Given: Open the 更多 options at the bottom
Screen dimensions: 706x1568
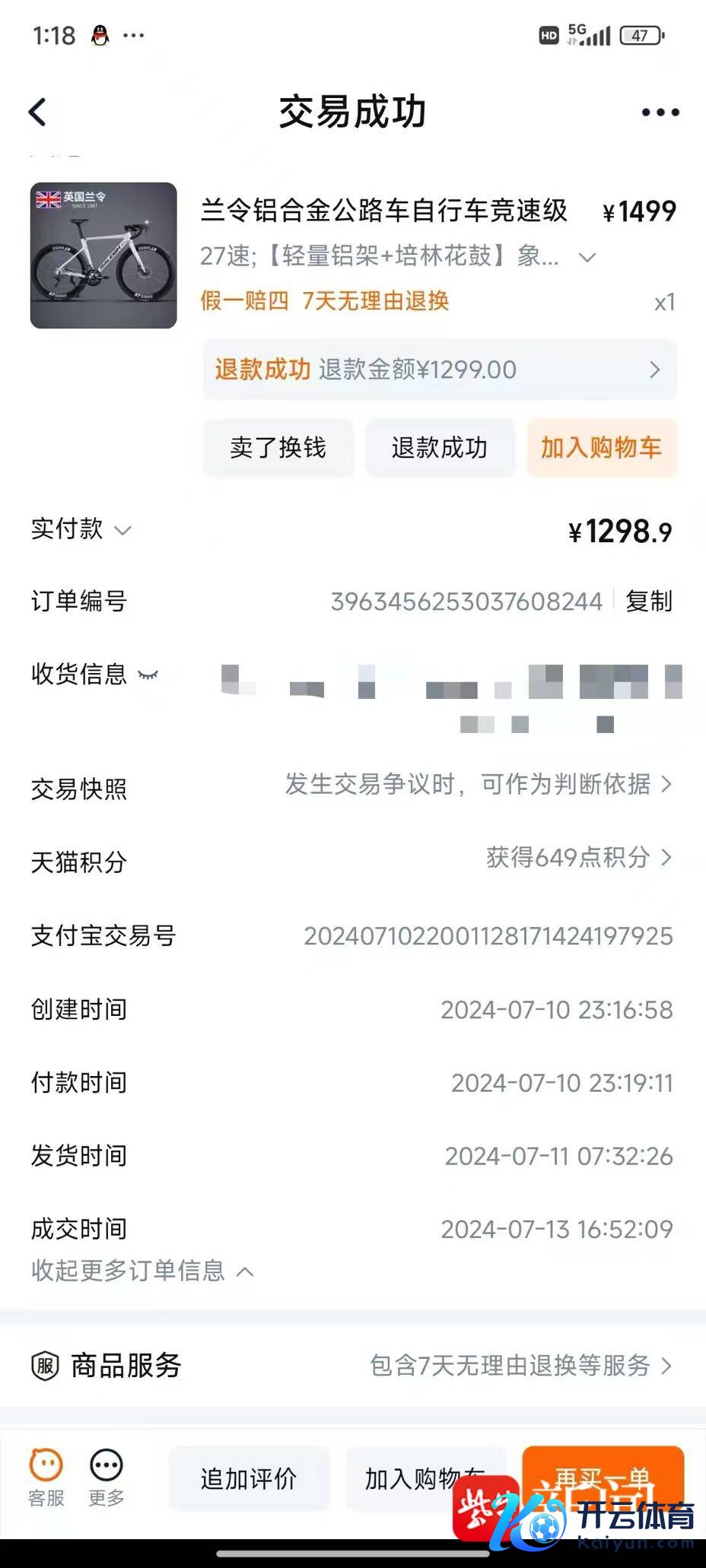Looking at the screenshot, I should pyautogui.click(x=107, y=1477).
